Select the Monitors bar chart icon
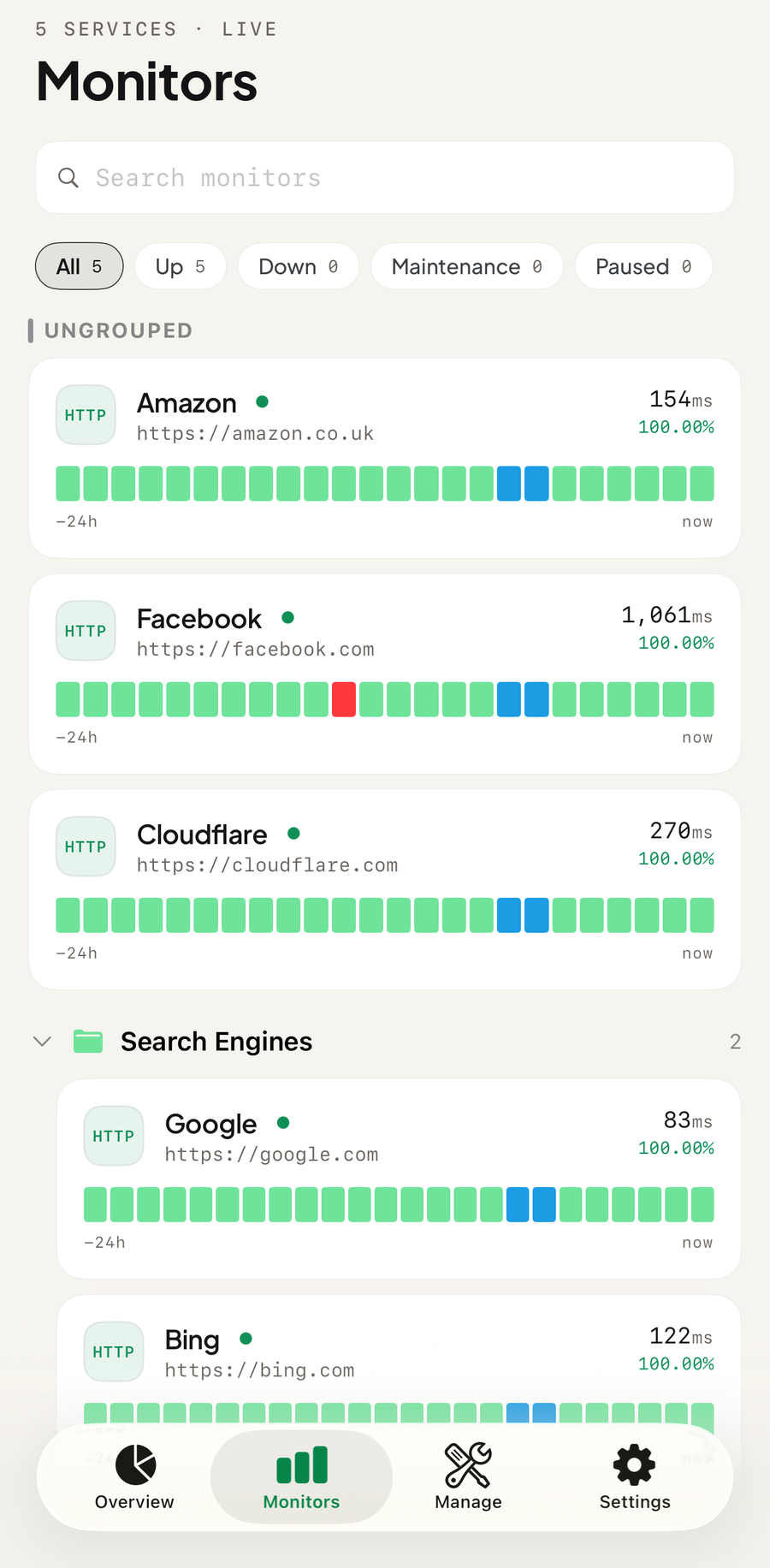This screenshot has height=1568, width=770. (301, 1465)
